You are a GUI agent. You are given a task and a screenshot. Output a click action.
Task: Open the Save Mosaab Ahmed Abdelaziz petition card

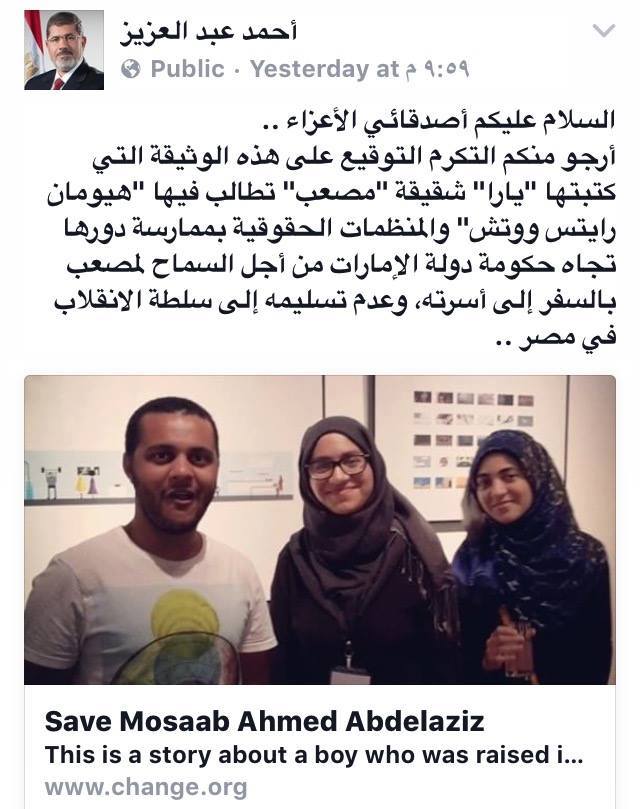pyautogui.click(x=265, y=721)
